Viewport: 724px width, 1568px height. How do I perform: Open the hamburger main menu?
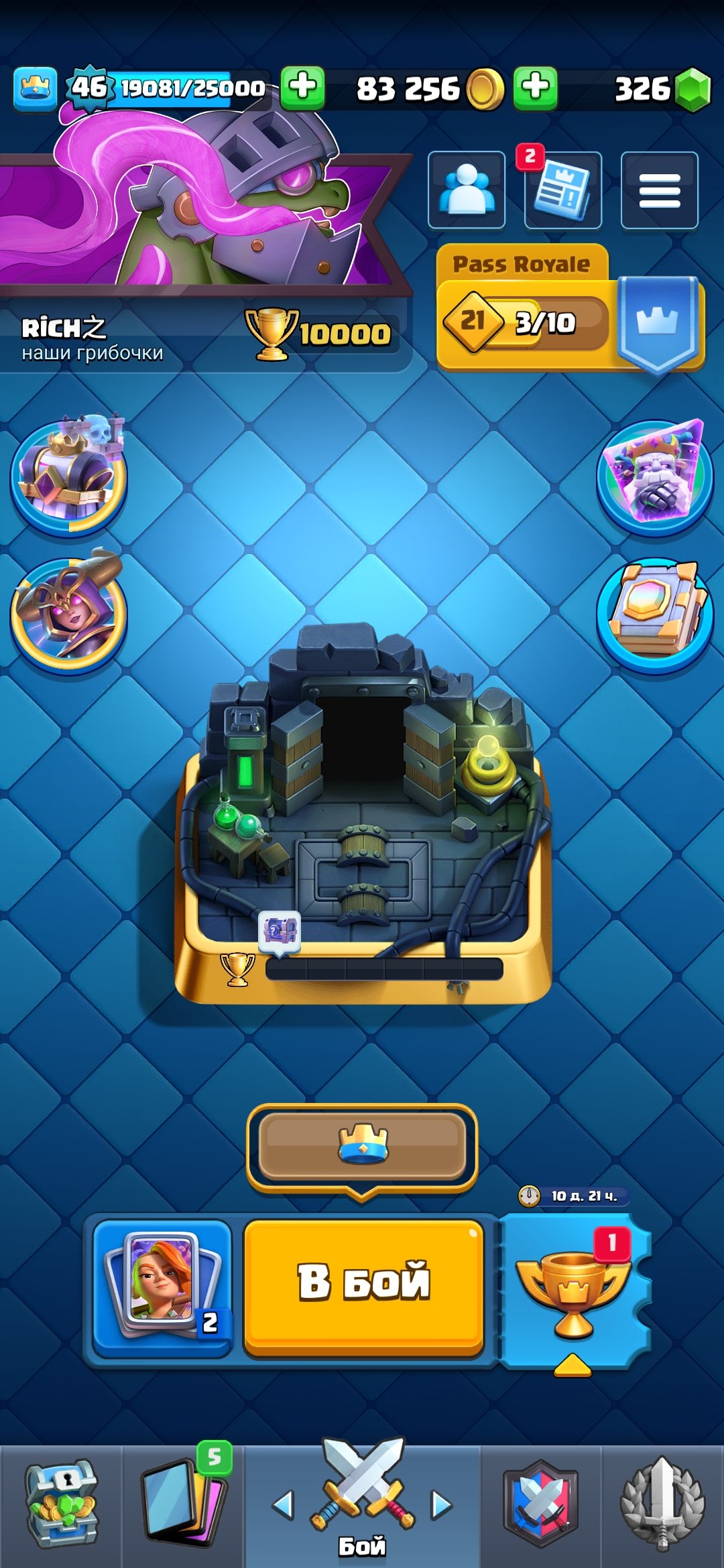tap(660, 190)
